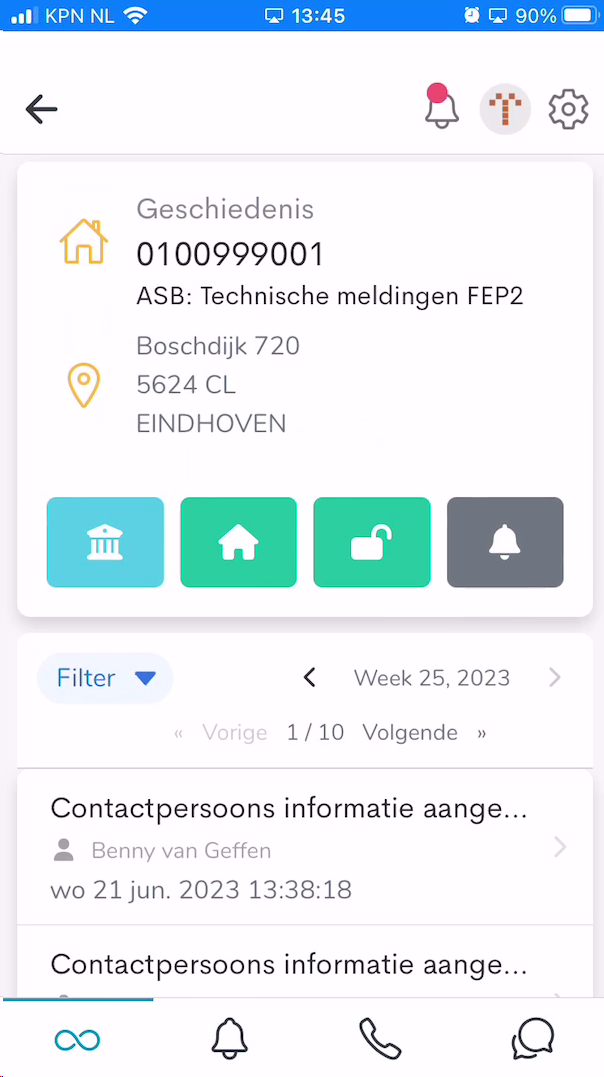Go to the Volgende page
This screenshot has height=1077, width=604.
(410, 732)
